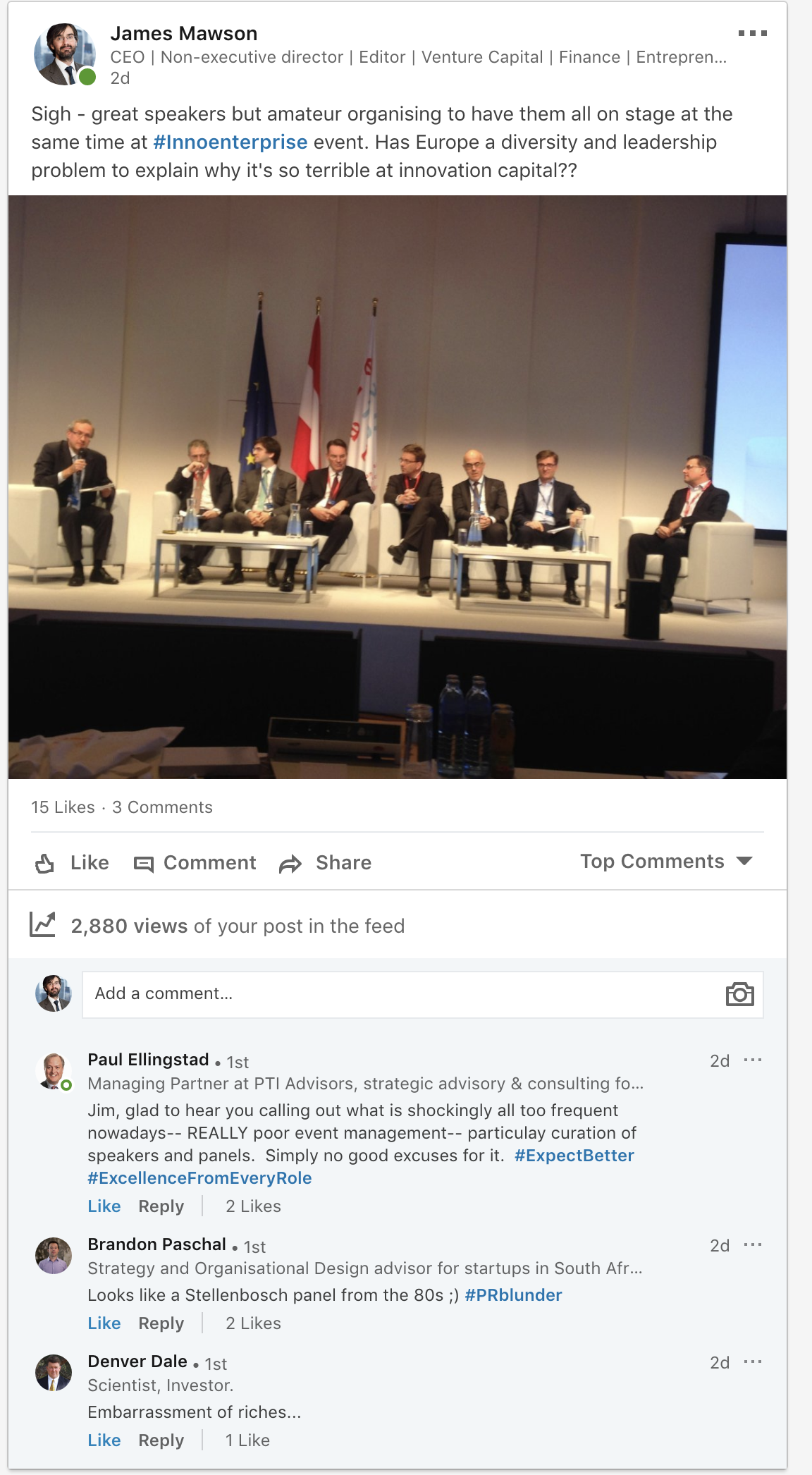The height and width of the screenshot is (1475, 812).
Task: Share this post
Action: click(x=326, y=862)
